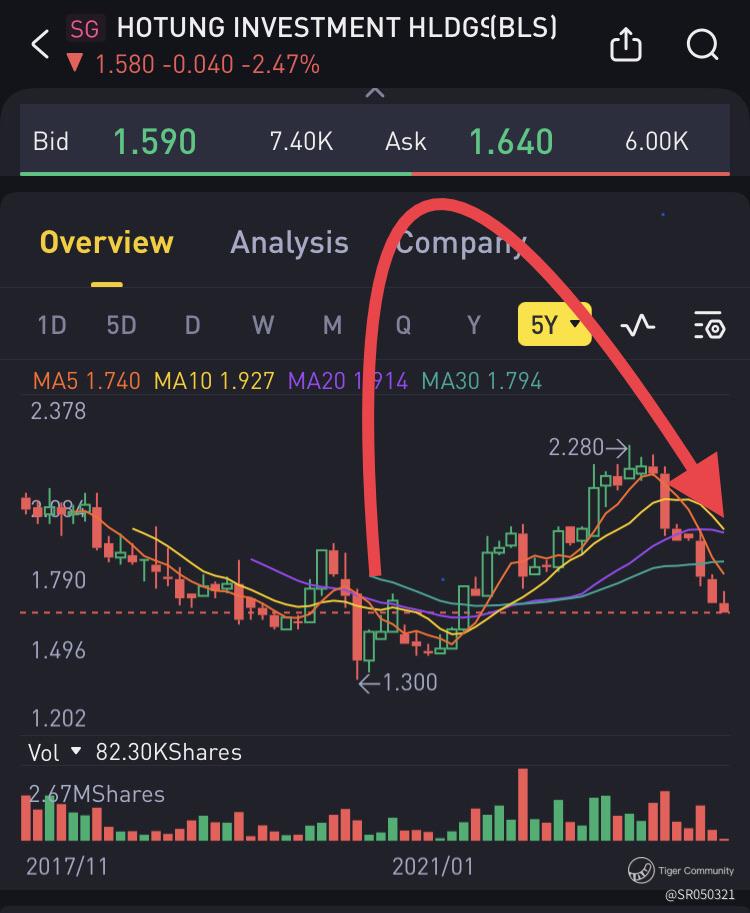The height and width of the screenshot is (913, 750).
Task: Open the chart comparison line icon
Action: coord(638,325)
